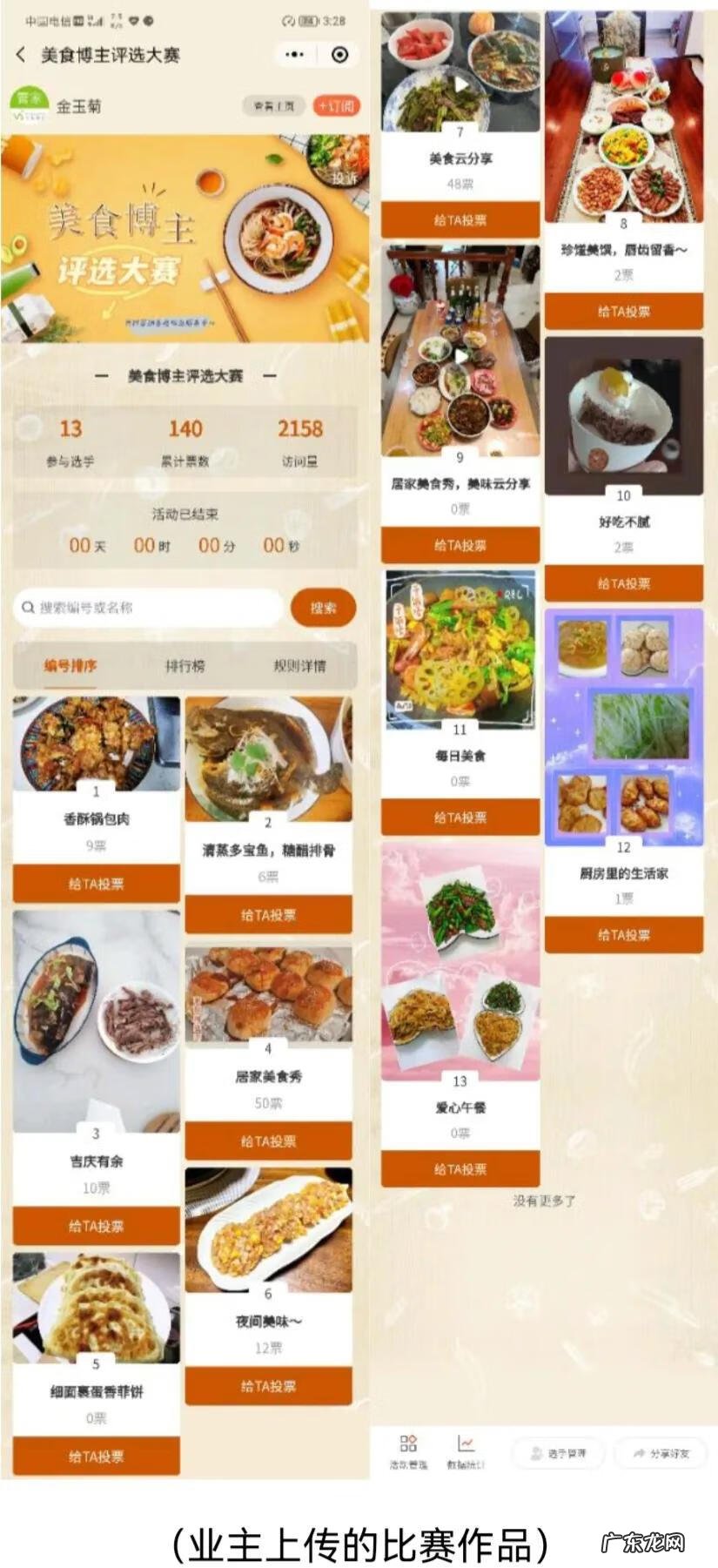This screenshot has width=718, height=1568.
Task: Vote for entry 1 香酥锅包肉
Action: 94,884
